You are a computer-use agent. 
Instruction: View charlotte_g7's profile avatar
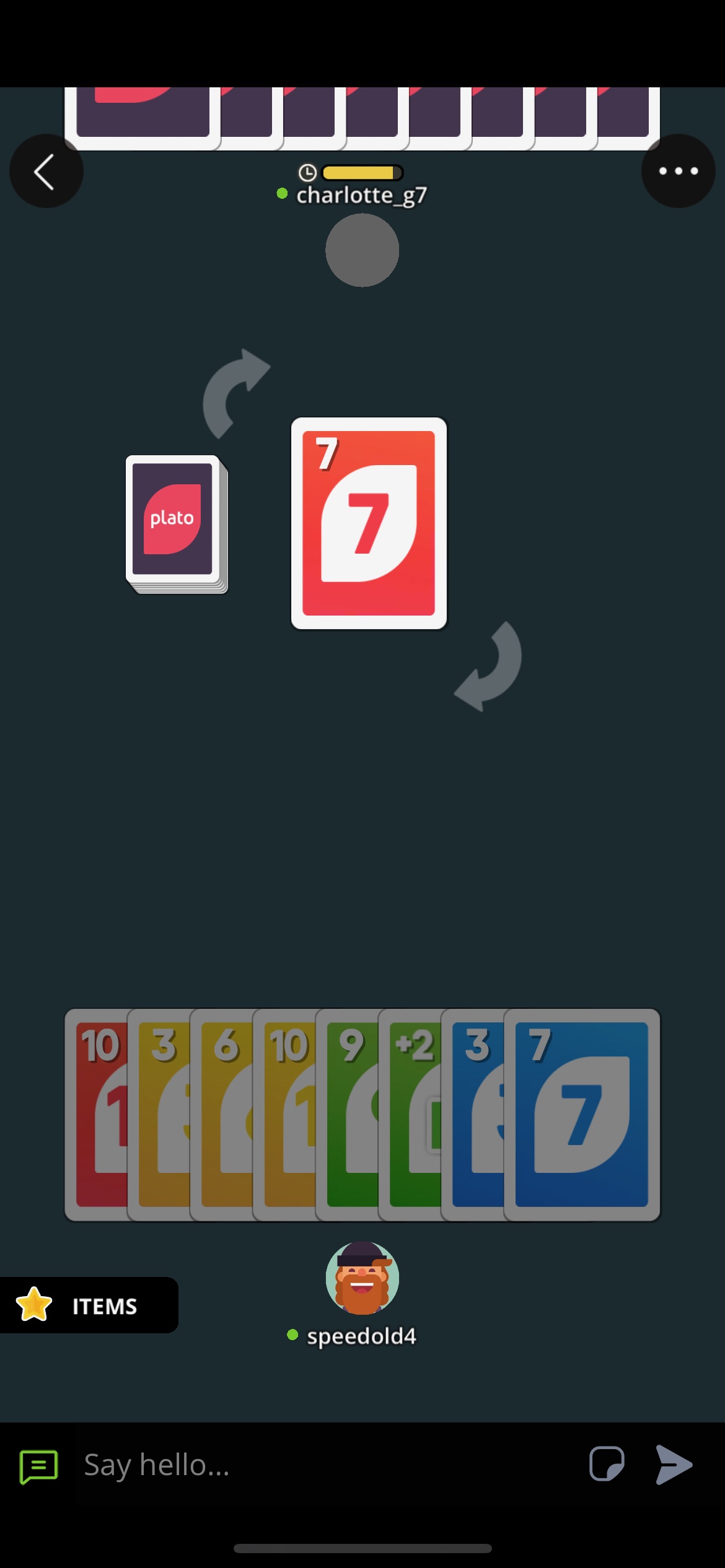[x=362, y=250]
